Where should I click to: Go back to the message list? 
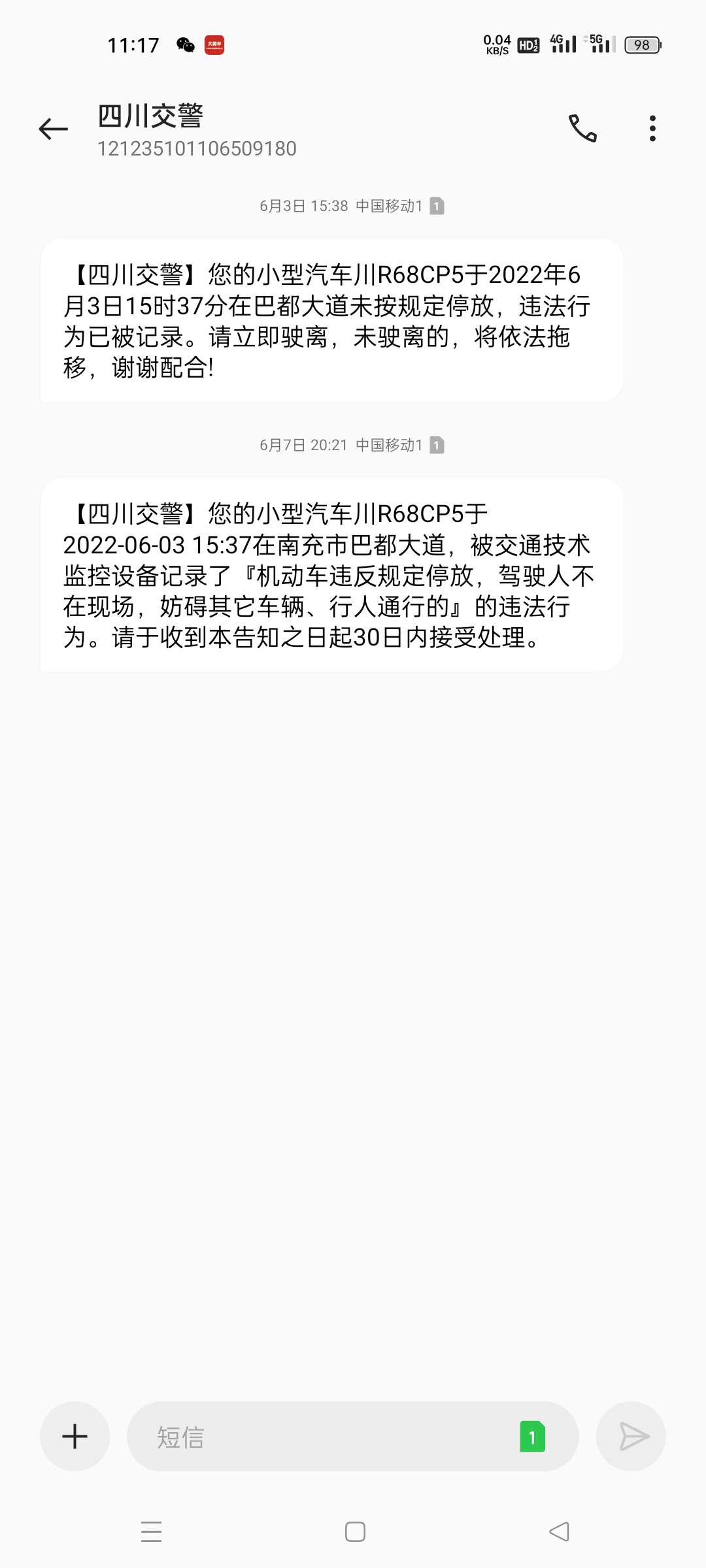53,129
